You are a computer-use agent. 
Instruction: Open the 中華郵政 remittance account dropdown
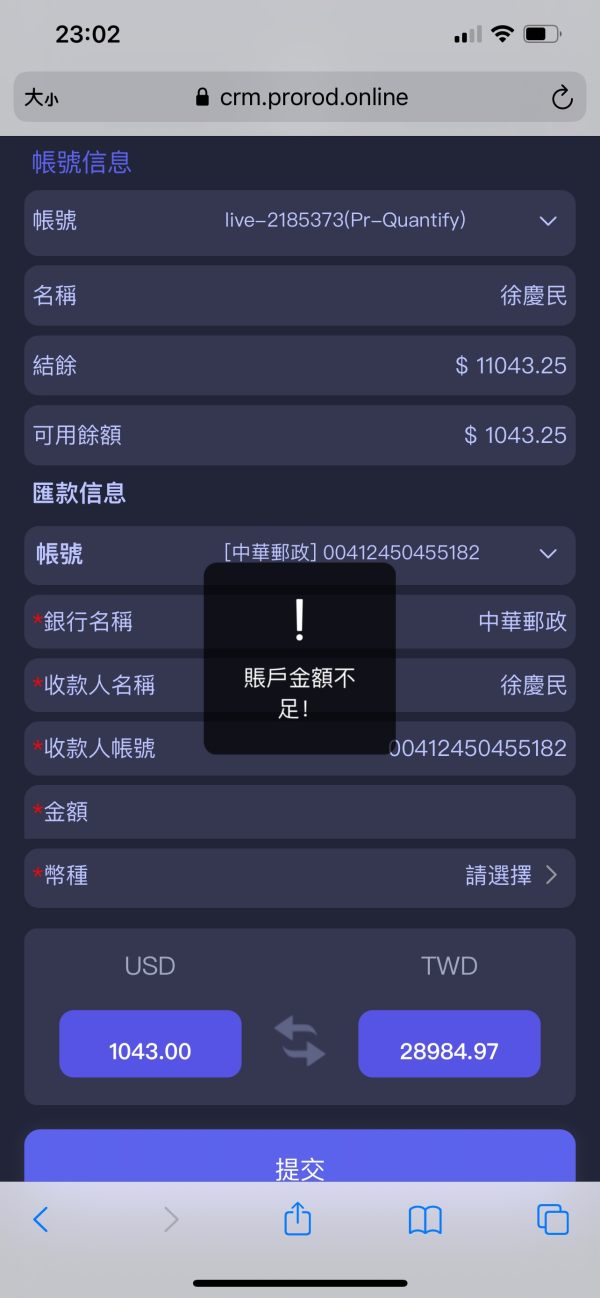300,554
